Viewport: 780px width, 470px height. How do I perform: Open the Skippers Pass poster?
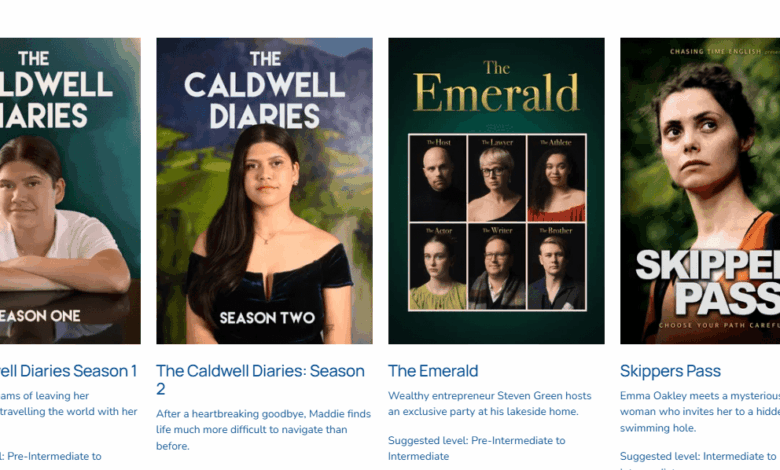coord(700,190)
